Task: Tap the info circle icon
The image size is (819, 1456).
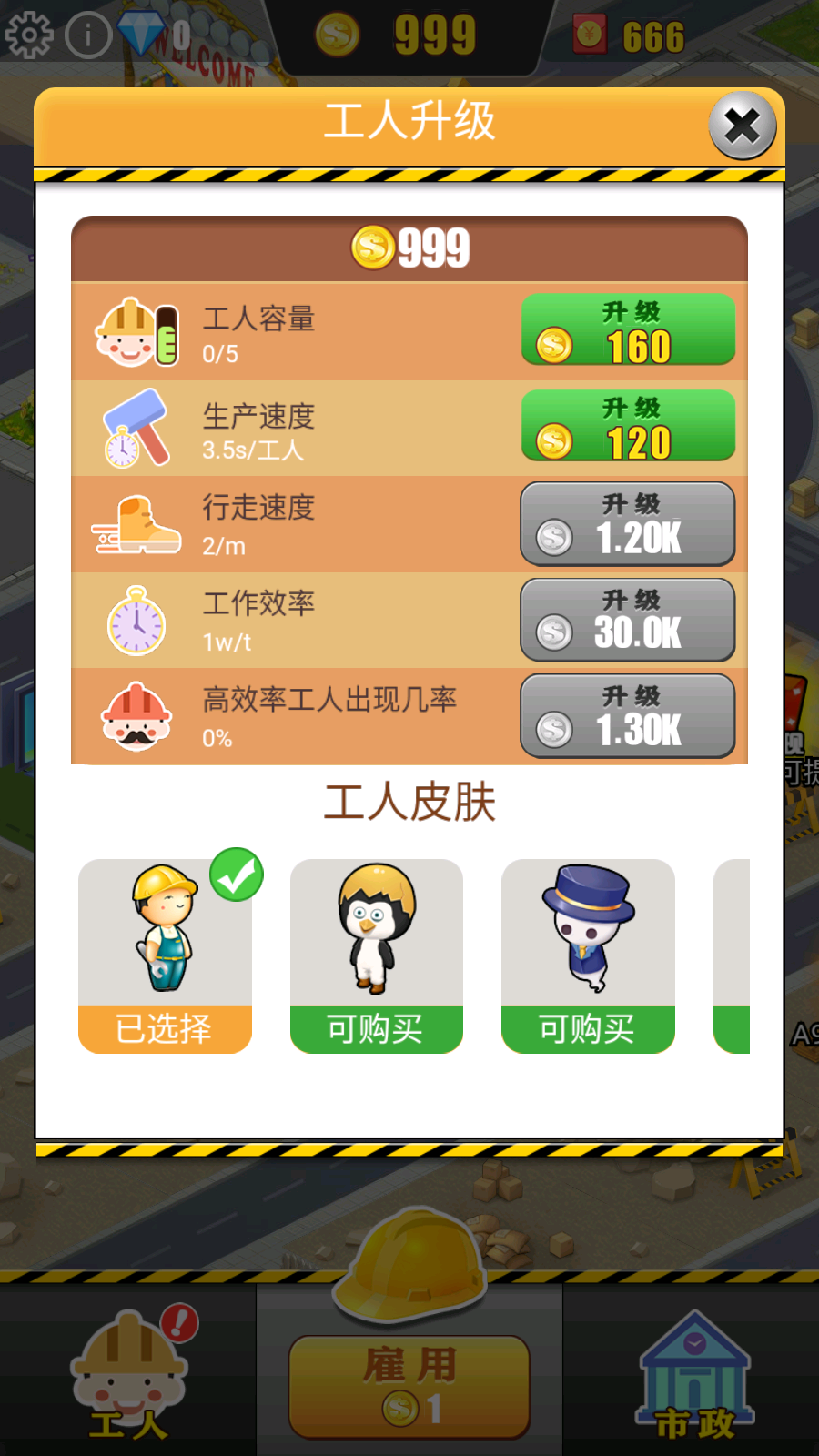Action: (x=87, y=34)
